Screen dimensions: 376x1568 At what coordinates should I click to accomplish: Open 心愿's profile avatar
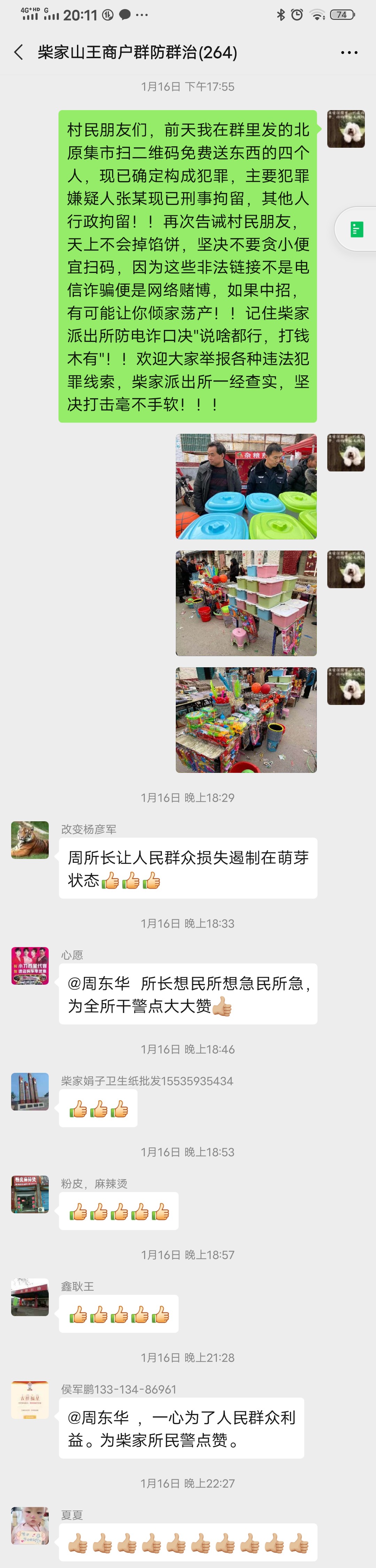click(x=30, y=966)
